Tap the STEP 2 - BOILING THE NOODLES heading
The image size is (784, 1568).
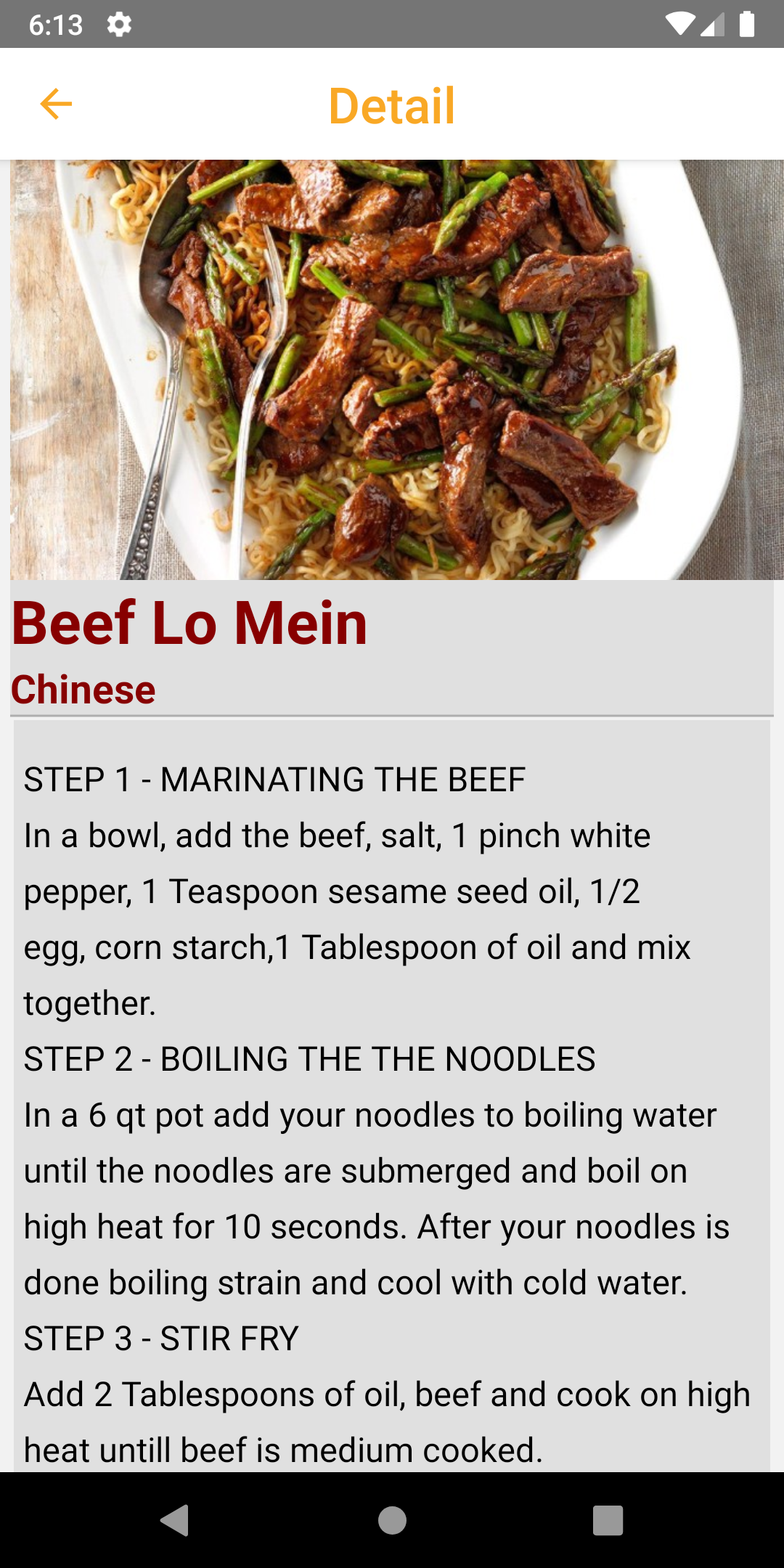click(309, 1059)
